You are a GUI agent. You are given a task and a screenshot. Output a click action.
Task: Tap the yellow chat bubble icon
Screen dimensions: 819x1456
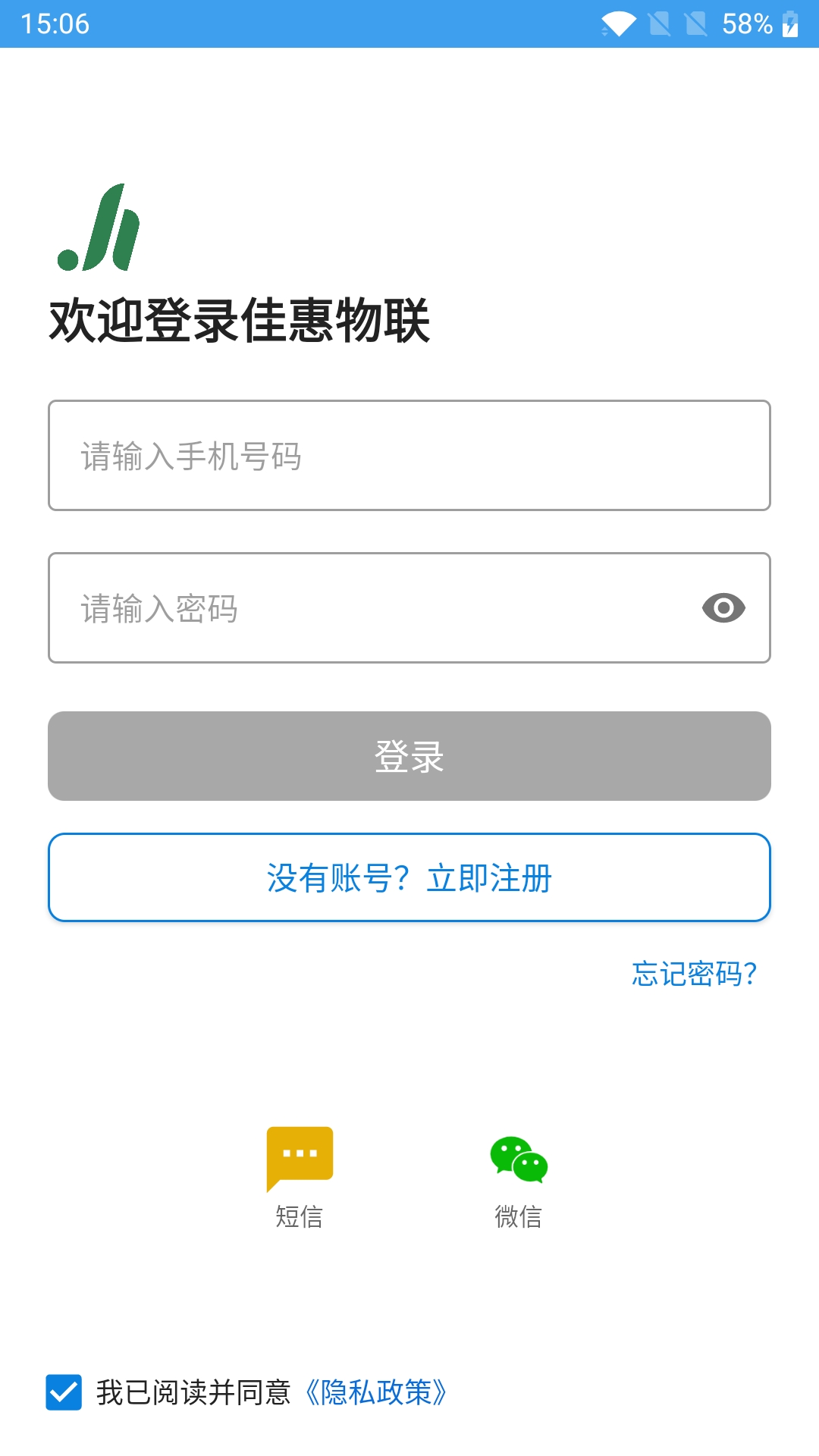[299, 1160]
